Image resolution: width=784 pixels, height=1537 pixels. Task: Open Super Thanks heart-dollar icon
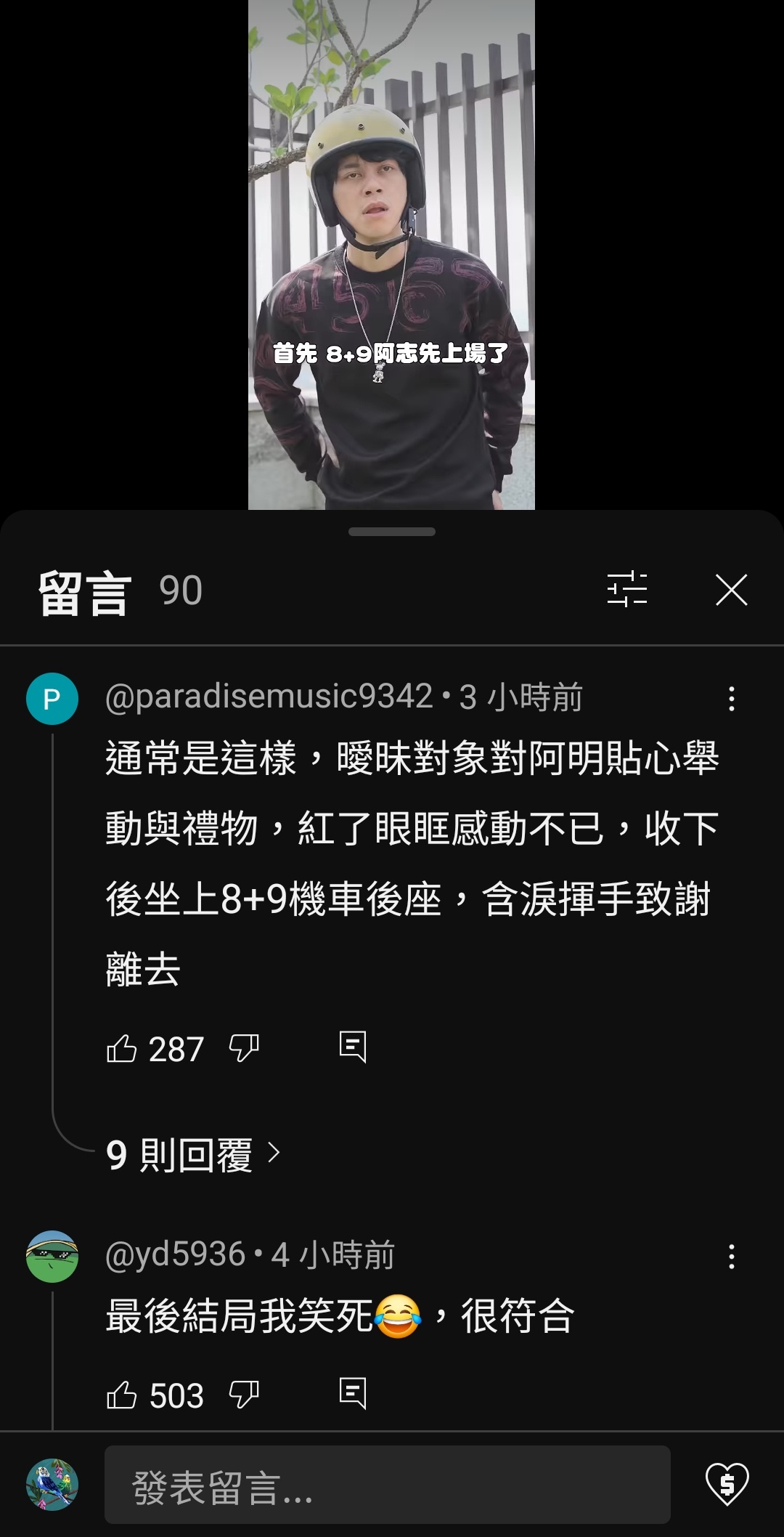pyautogui.click(x=727, y=1484)
